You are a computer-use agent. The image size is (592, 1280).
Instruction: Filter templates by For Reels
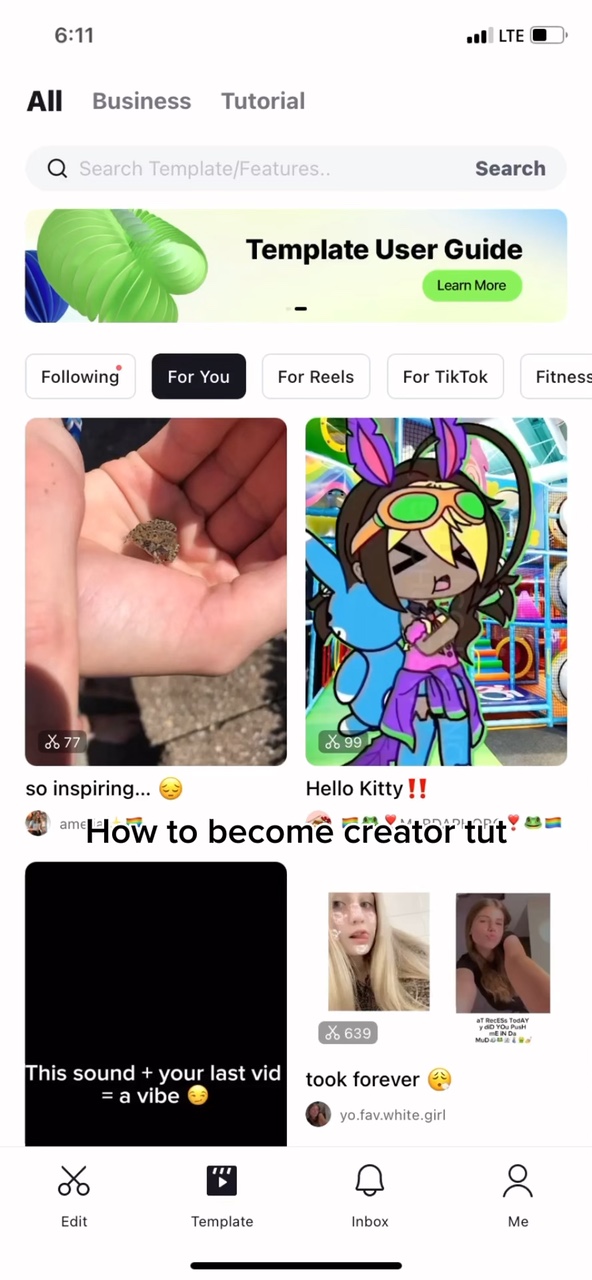click(x=316, y=377)
